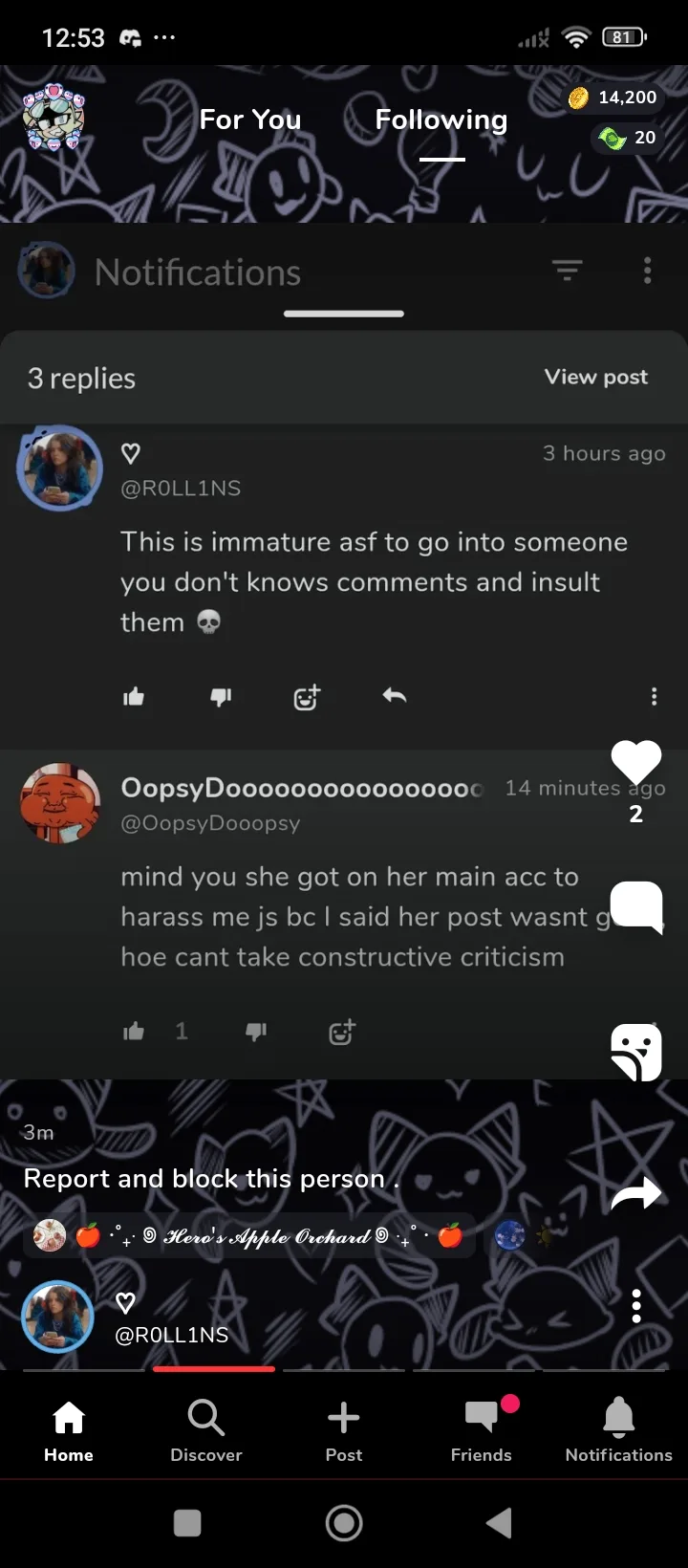This screenshot has height=1568, width=688.
Task: Switch to the For You tab
Action: [x=249, y=120]
